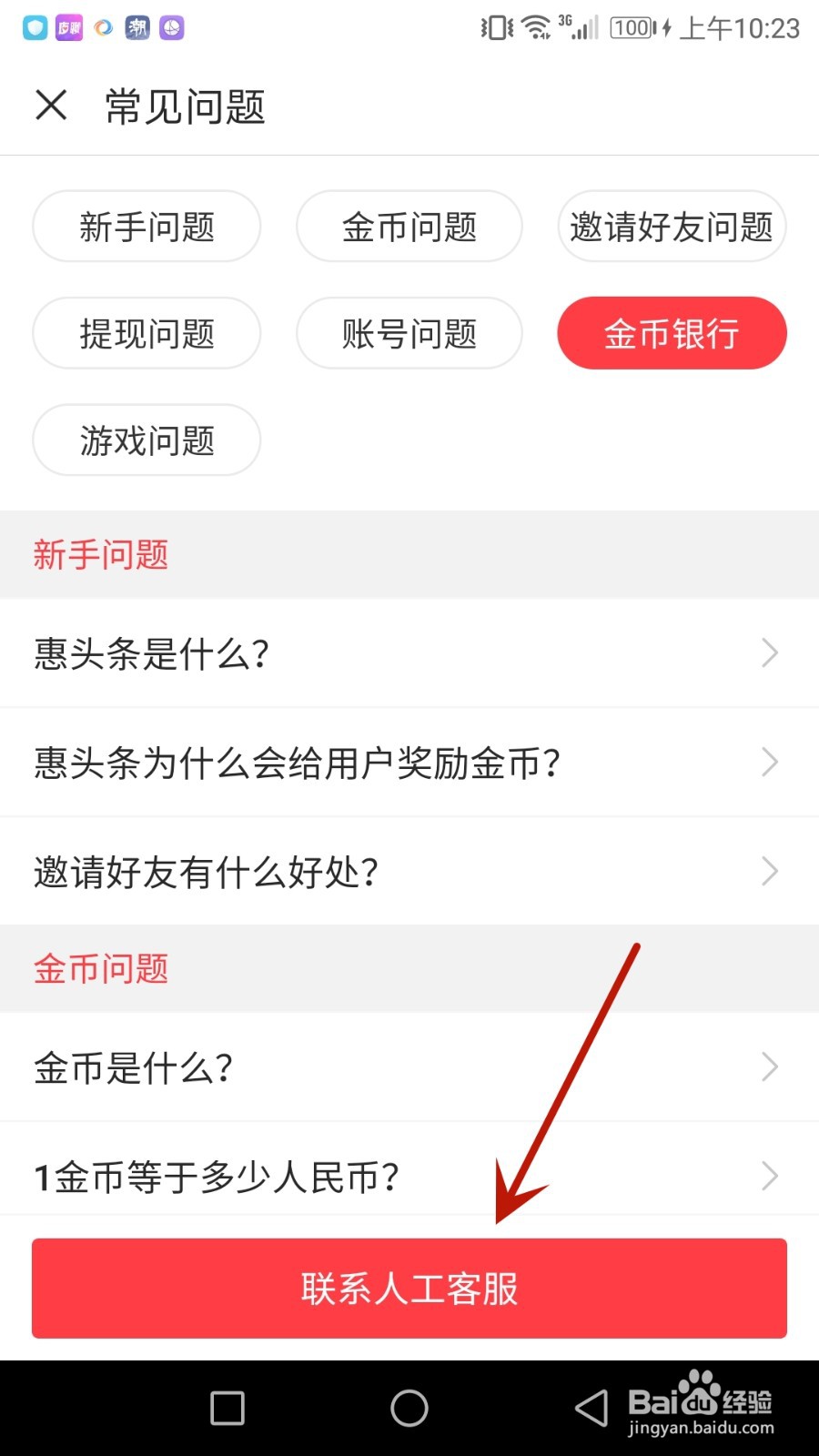Switch to the 新手问题 category

(147, 227)
